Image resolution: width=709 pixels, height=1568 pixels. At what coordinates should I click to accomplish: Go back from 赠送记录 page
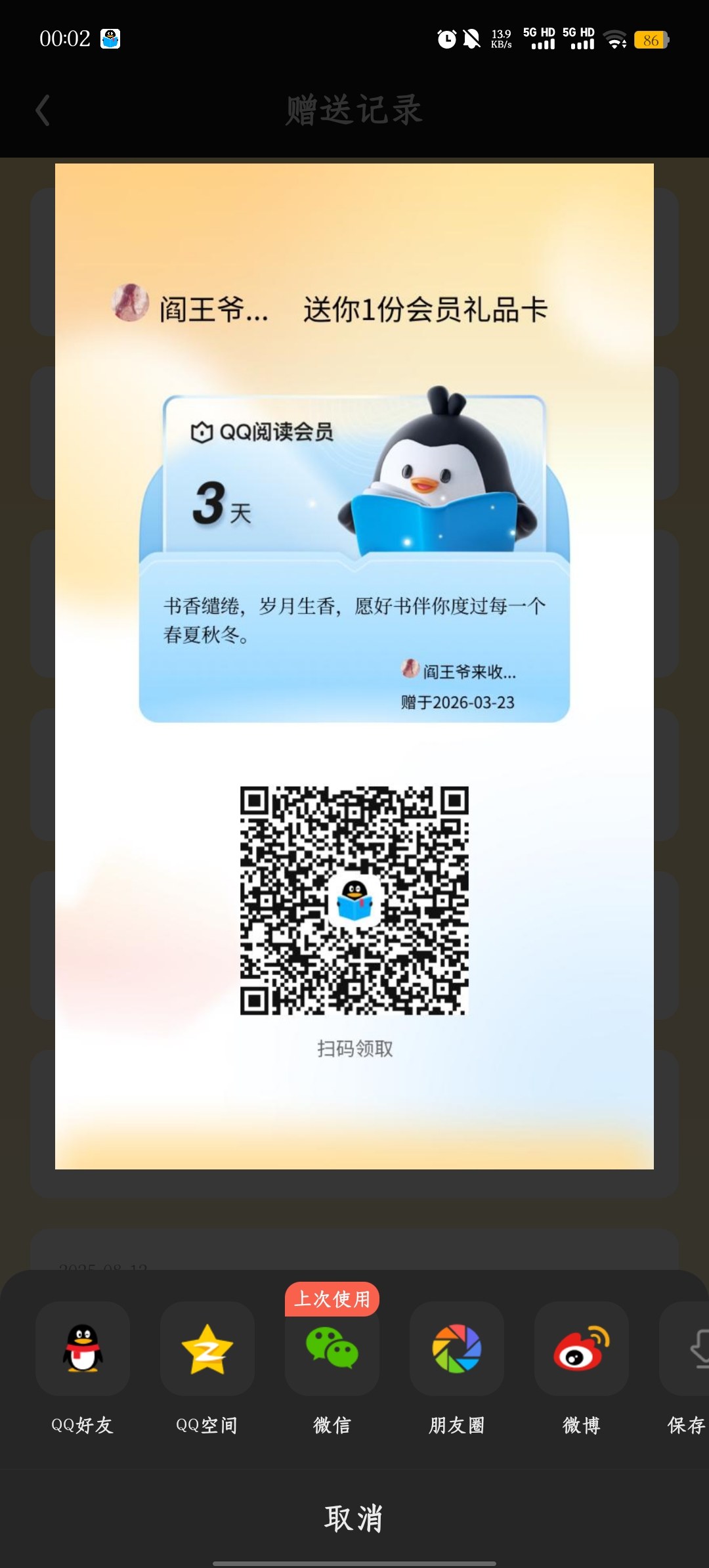[43, 110]
